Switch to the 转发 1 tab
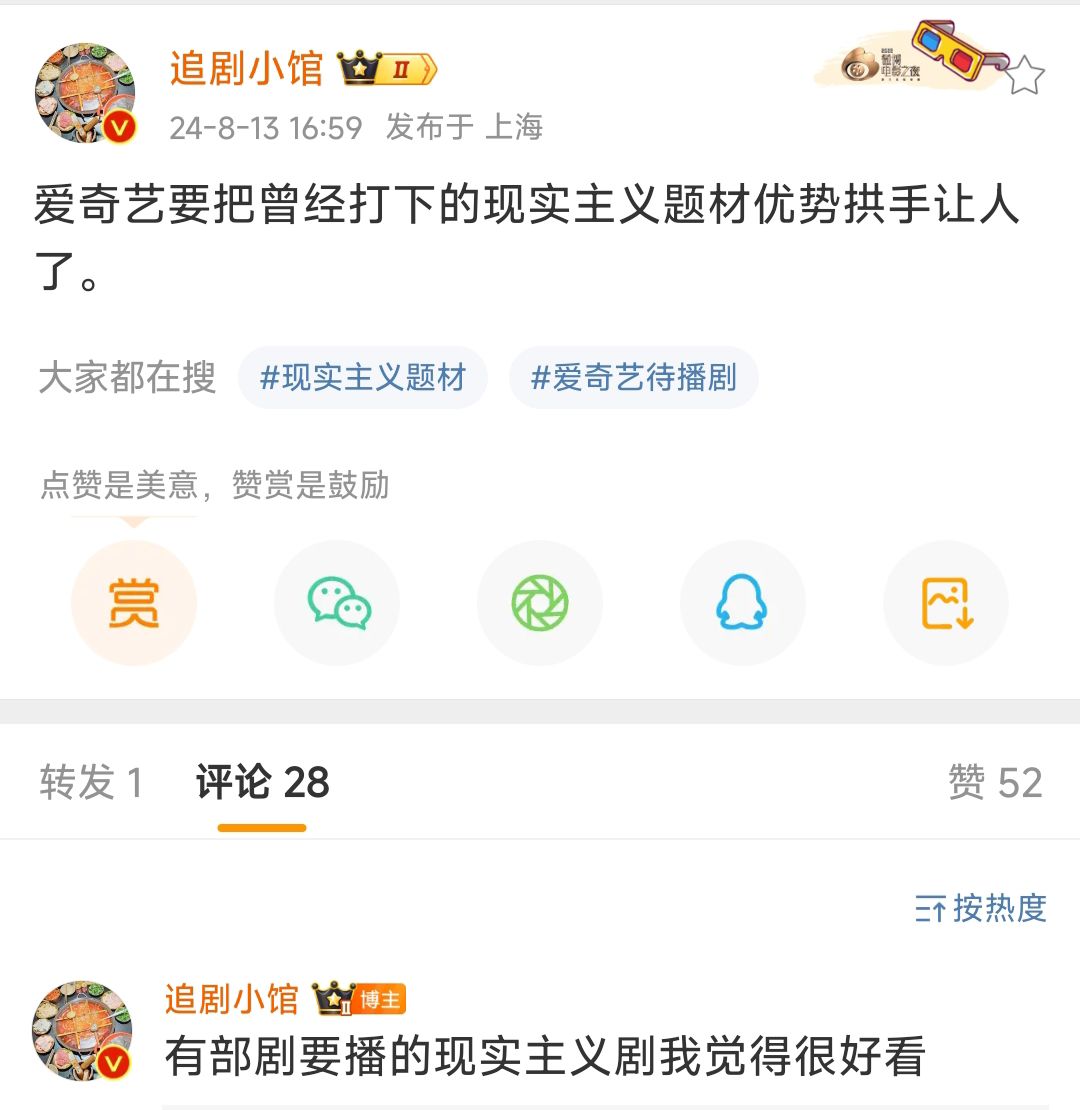 (92, 783)
